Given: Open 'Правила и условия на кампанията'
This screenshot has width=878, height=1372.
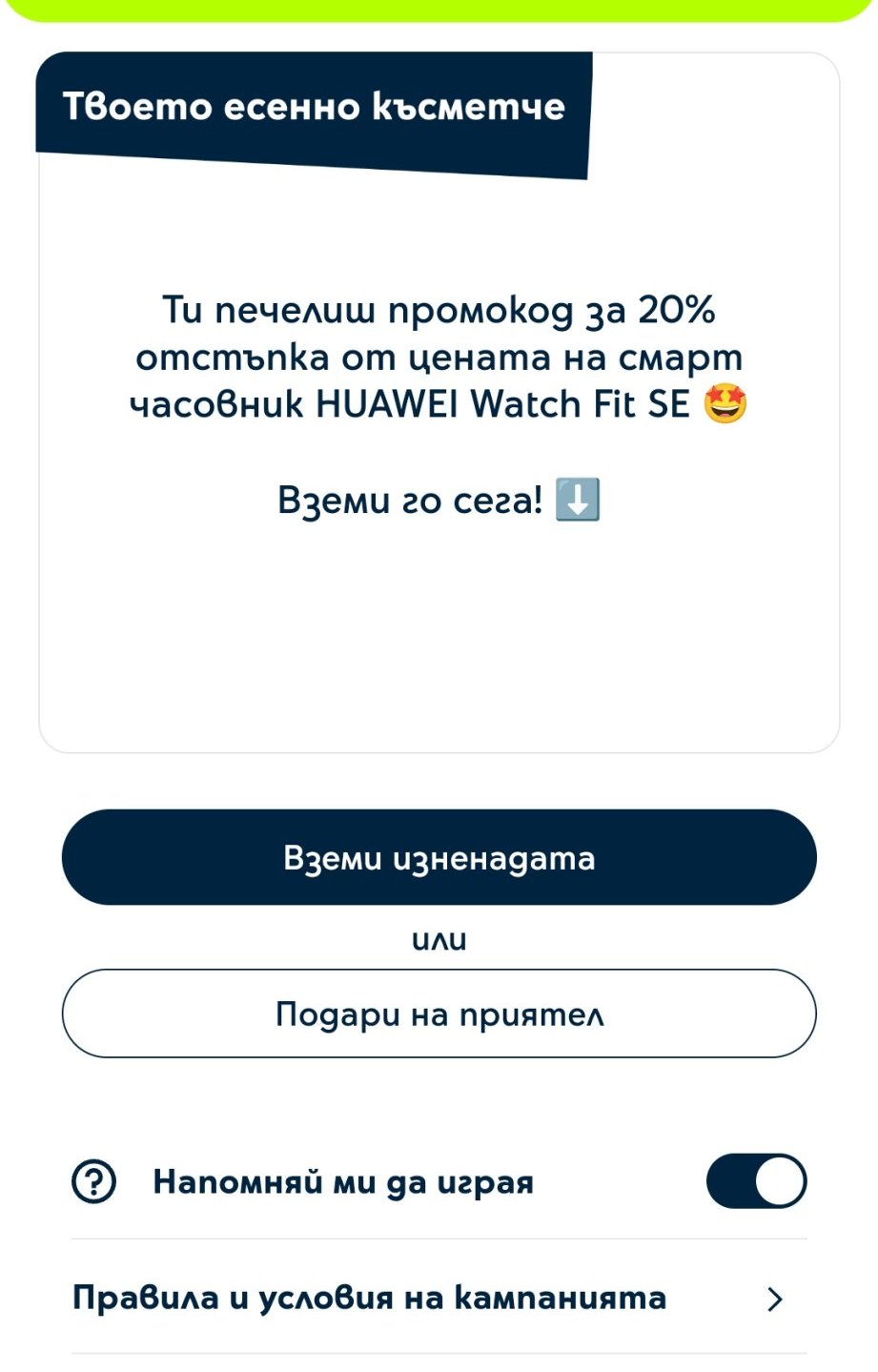Looking at the screenshot, I should [439, 1298].
